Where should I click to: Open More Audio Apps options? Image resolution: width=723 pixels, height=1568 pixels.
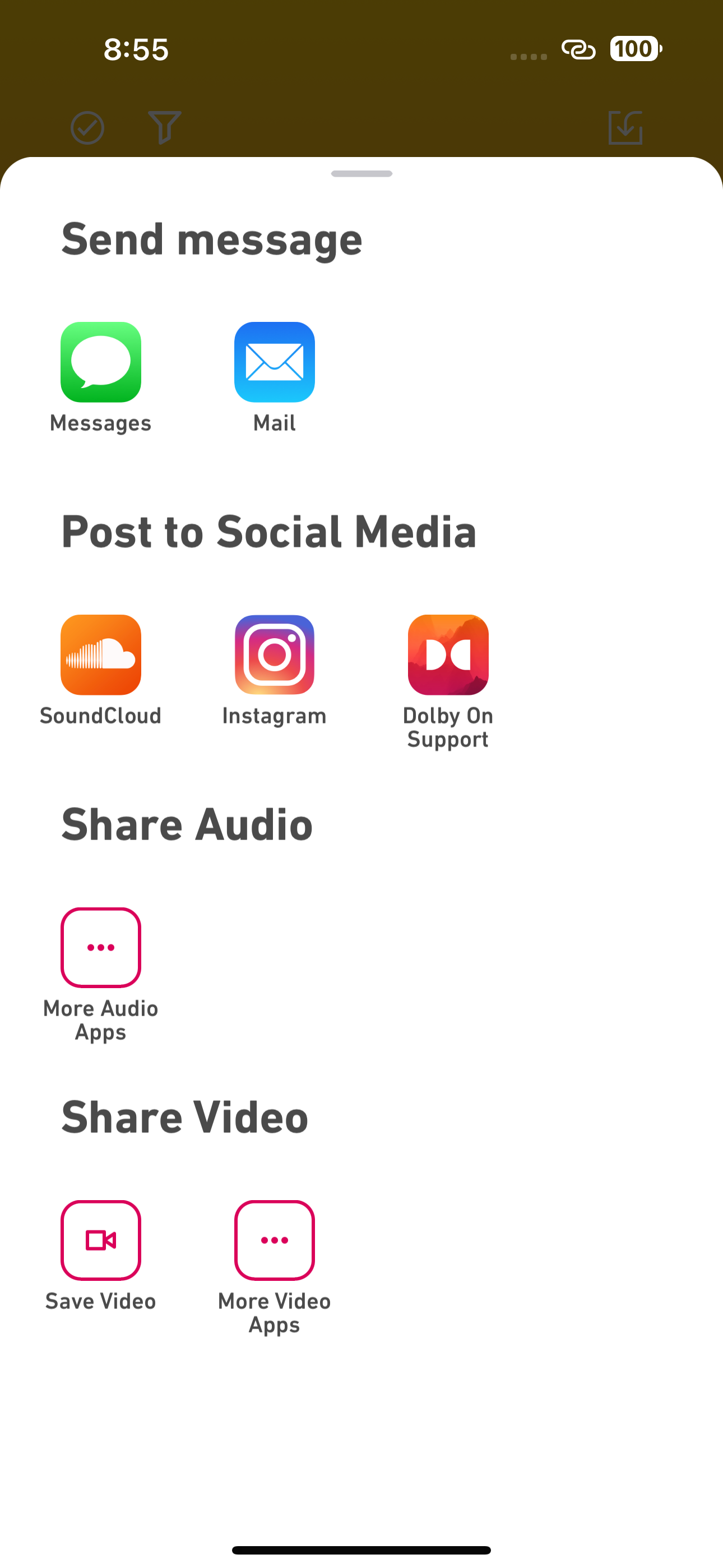pyautogui.click(x=101, y=947)
